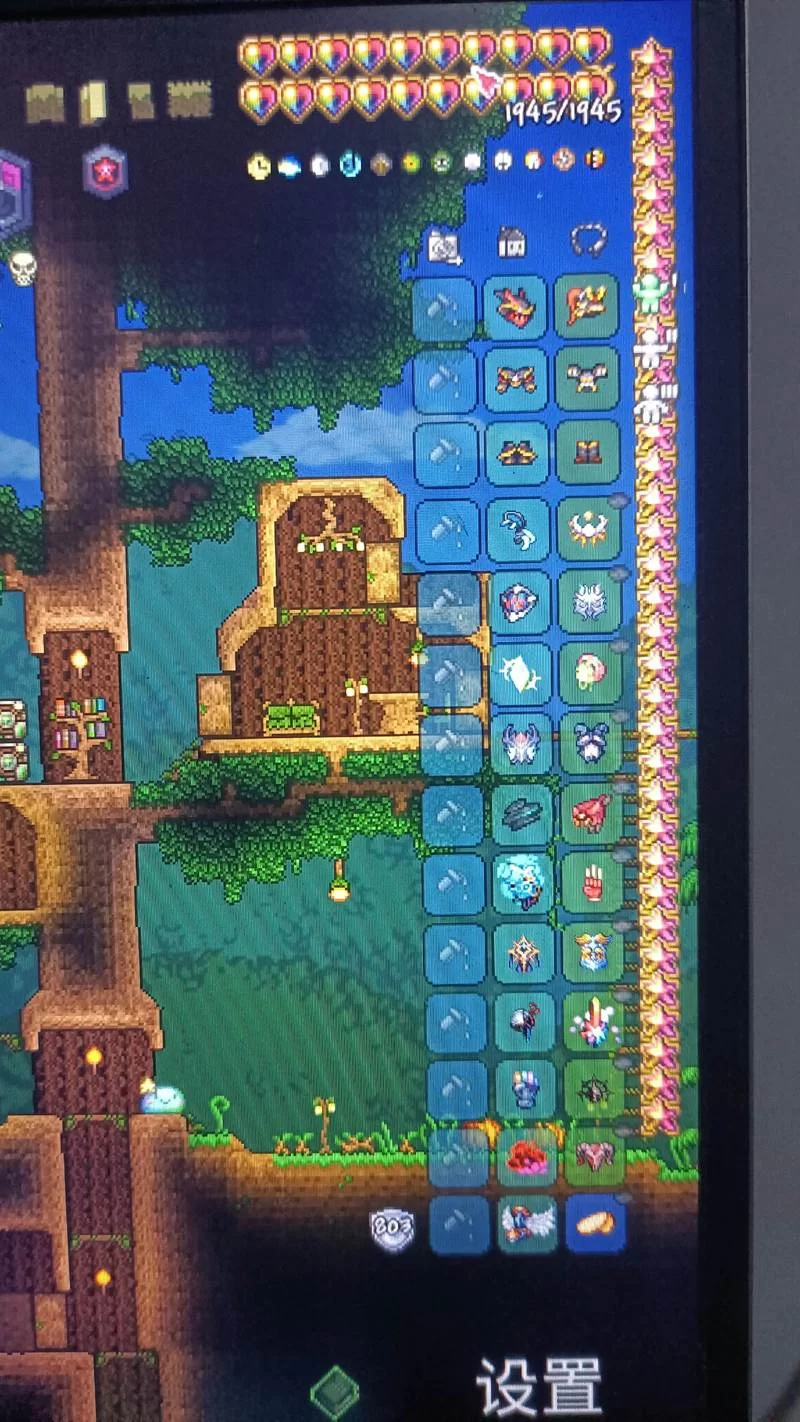Select the angel wings vanity slot
This screenshot has height=1422, width=800.
tap(526, 1224)
